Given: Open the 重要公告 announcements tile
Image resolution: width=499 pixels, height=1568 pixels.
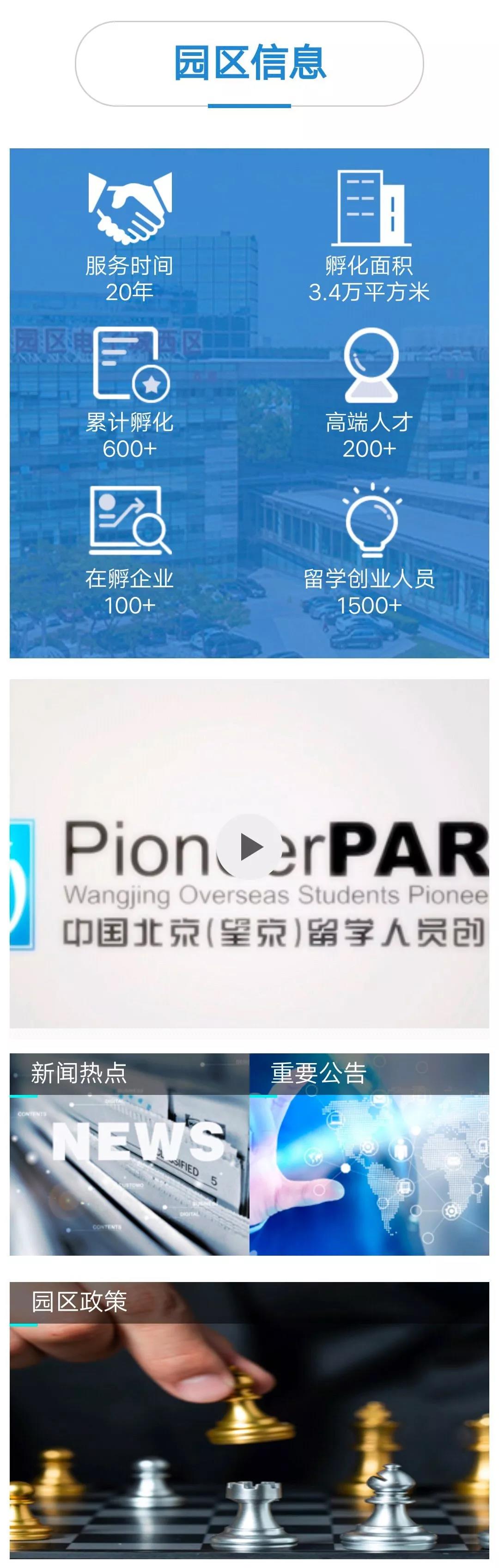Looking at the screenshot, I should [369, 1154].
